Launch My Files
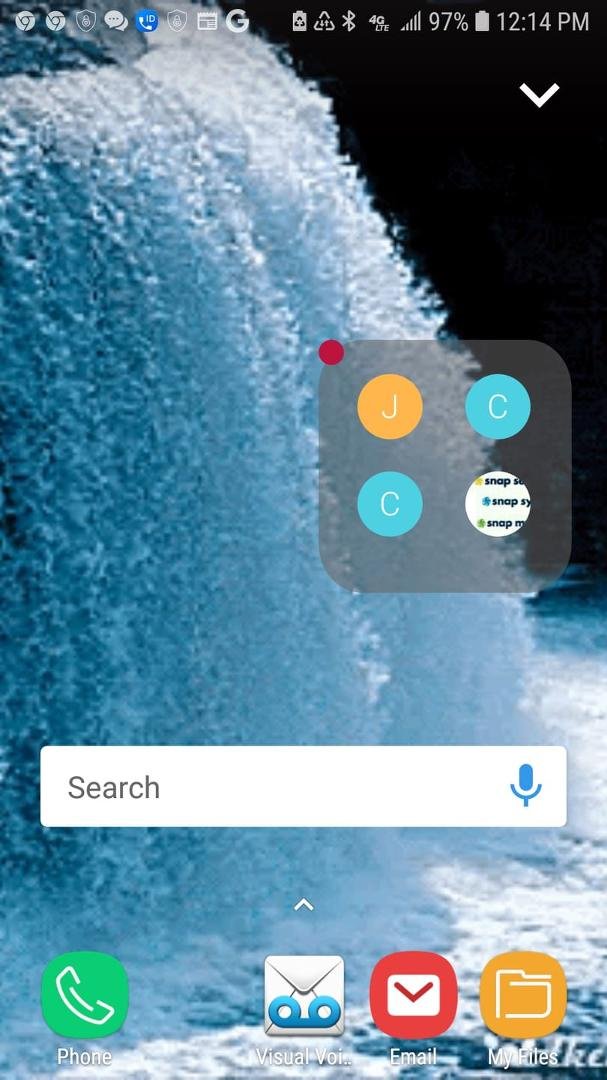607x1080 pixels. 523,995
